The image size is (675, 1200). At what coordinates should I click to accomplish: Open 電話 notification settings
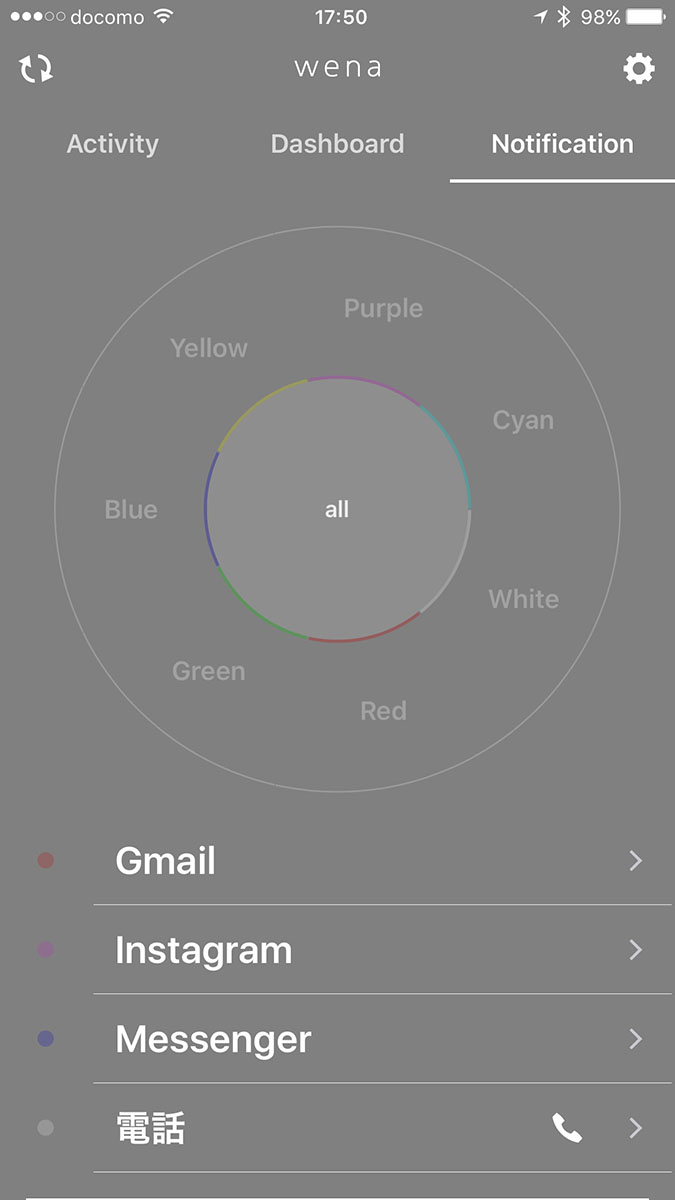[x=380, y=1128]
